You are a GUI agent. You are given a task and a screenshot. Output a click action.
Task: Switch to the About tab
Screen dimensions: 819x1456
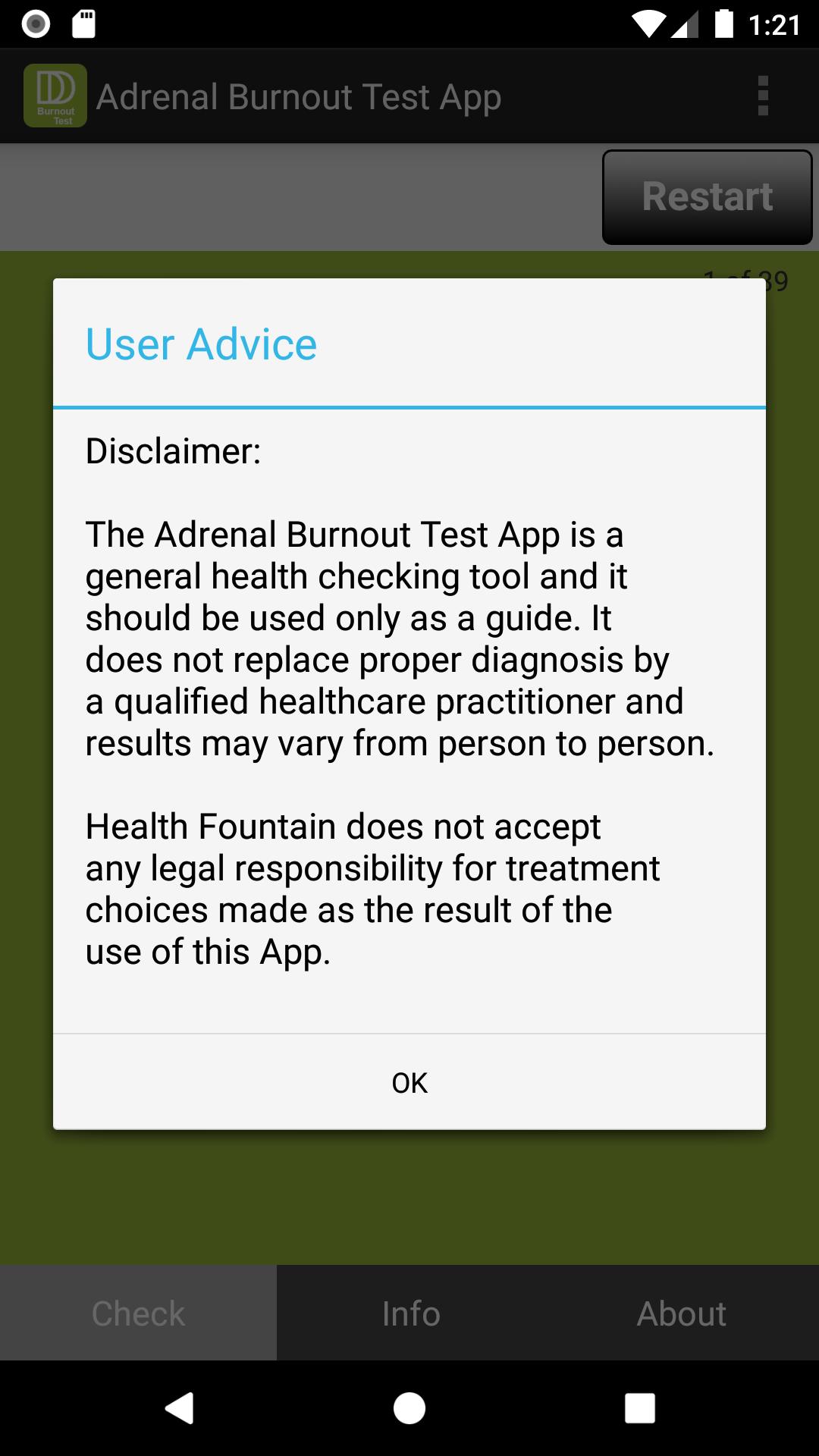(x=681, y=1313)
